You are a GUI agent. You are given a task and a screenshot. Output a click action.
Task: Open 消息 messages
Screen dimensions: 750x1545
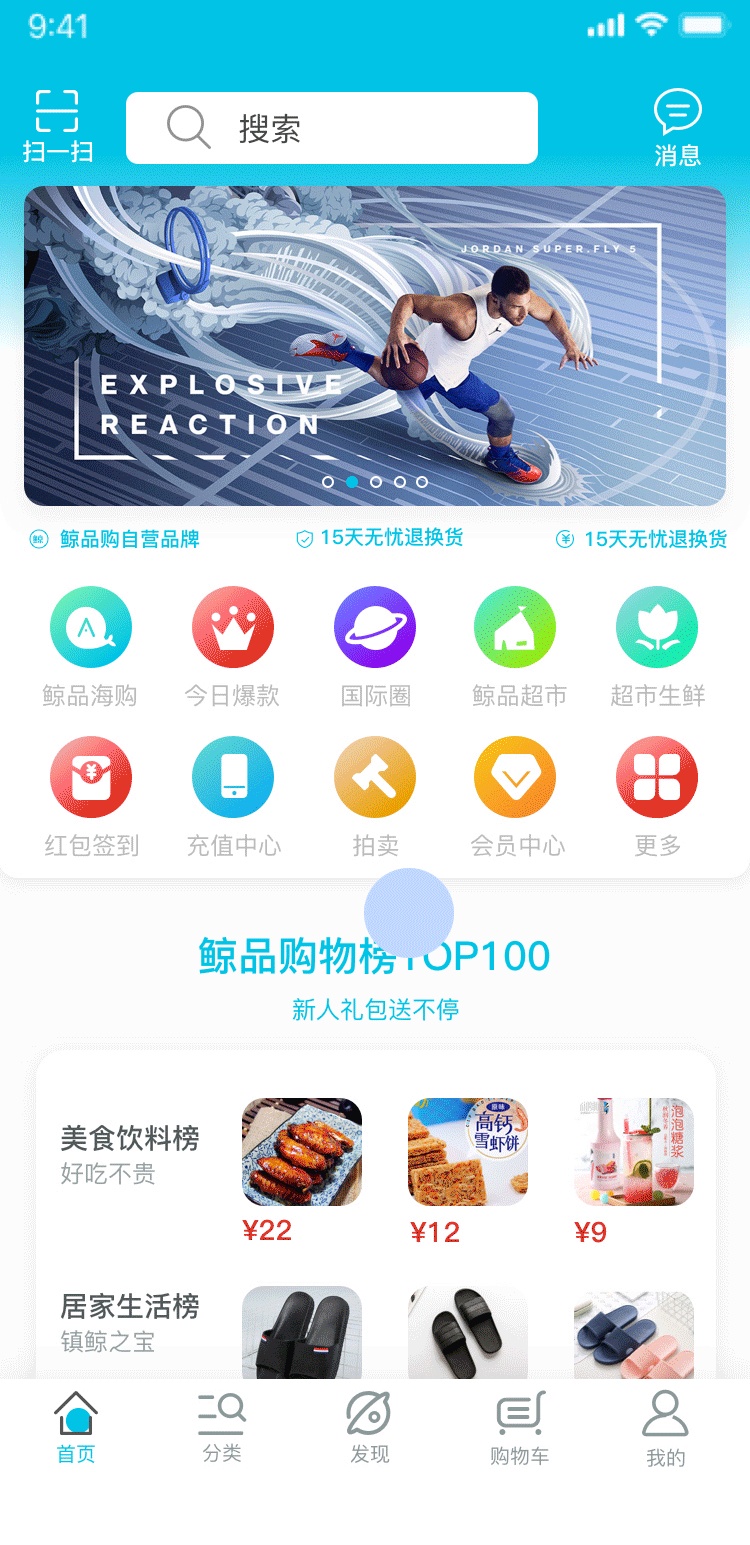677,125
